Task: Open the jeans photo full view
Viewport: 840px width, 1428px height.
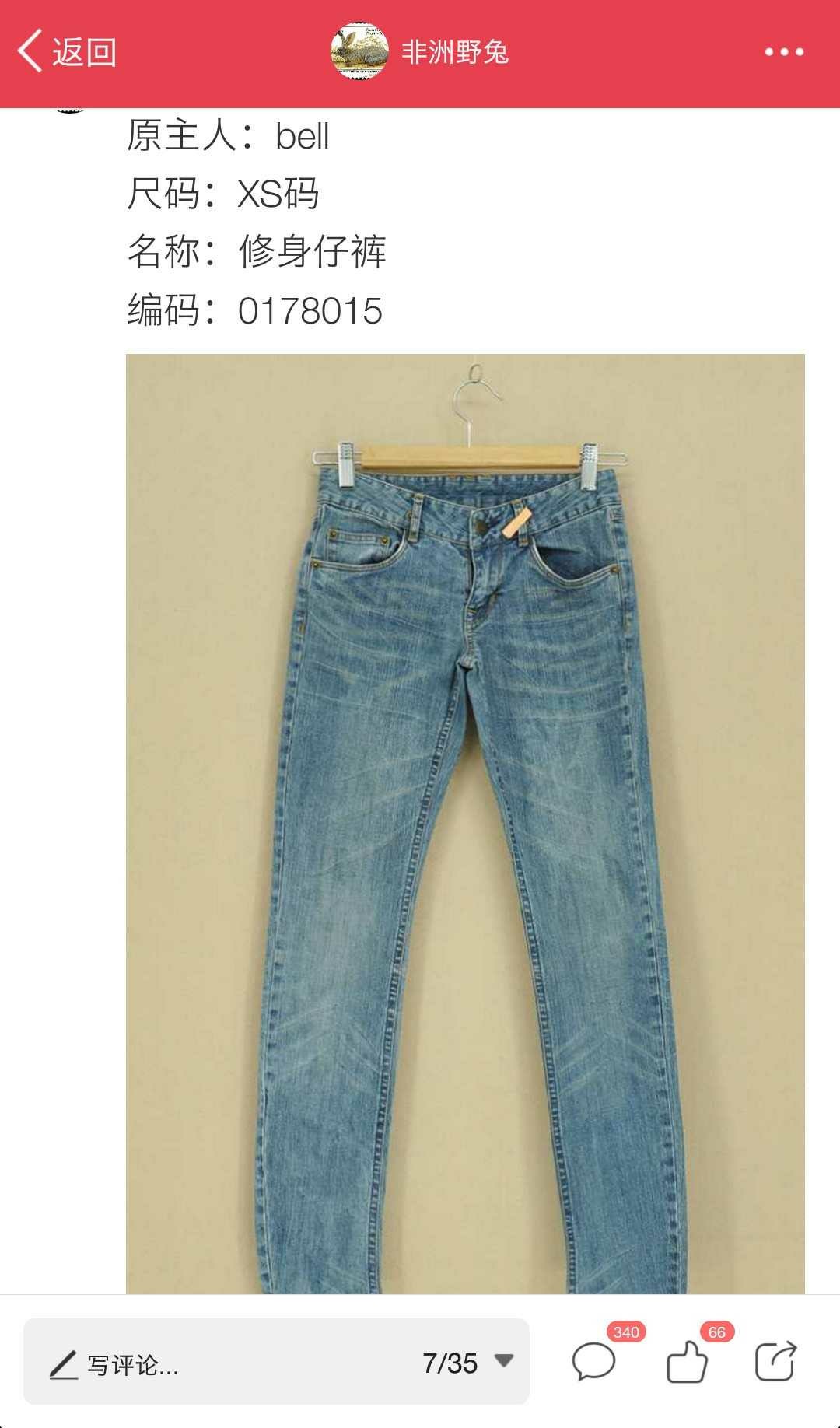Action: coord(465,824)
